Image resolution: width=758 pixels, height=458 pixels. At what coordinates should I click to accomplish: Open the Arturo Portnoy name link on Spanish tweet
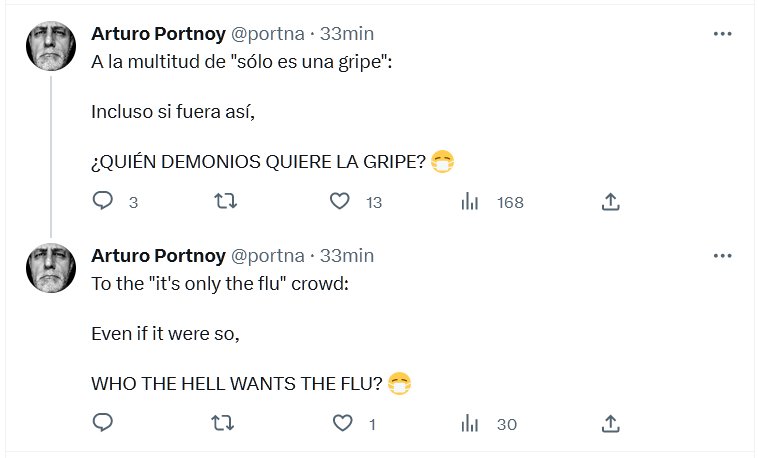[x=158, y=34]
